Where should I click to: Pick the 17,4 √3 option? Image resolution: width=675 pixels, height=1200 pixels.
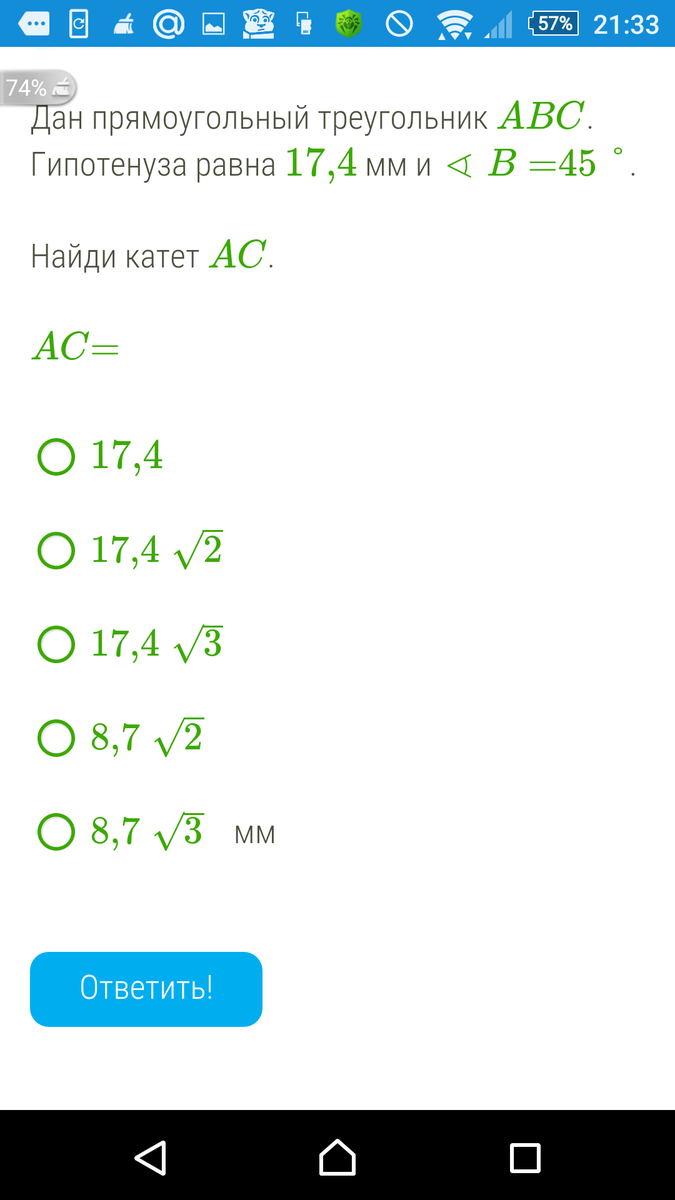click(57, 644)
